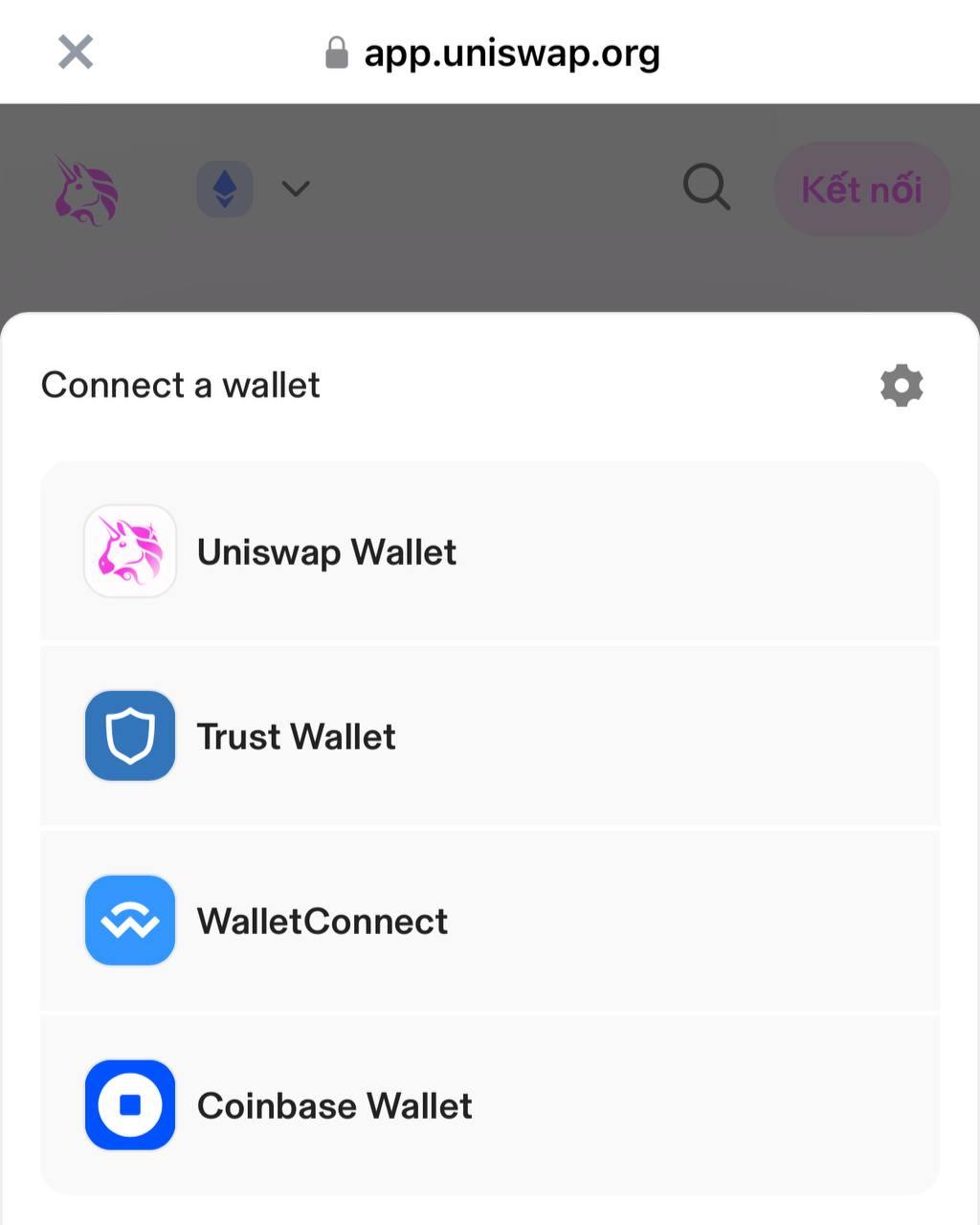The image size is (980, 1225).
Task: Pick Coinbase Wallet from the list
Action: click(489, 1105)
